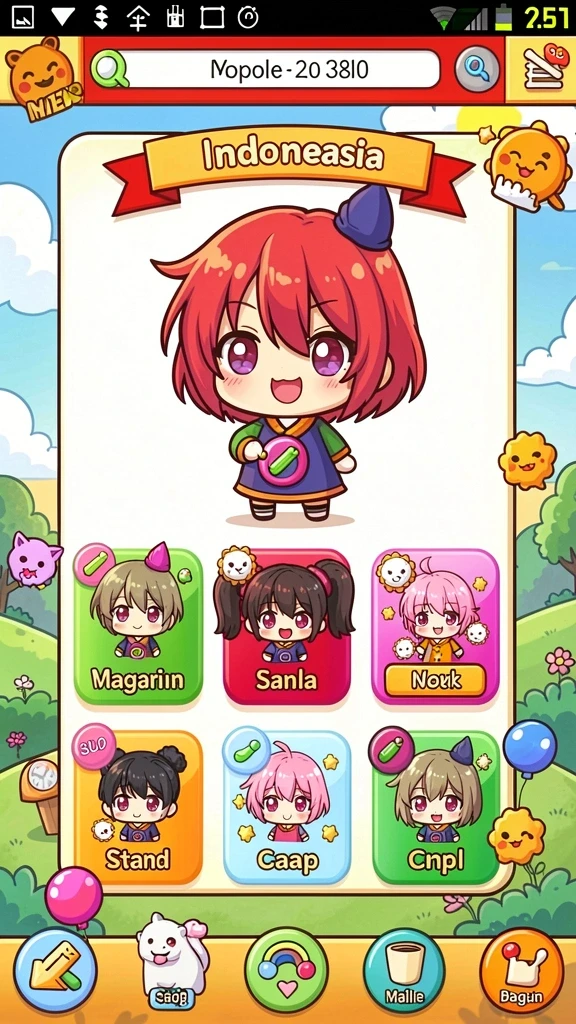Tap the blue magnifier search button
Image resolution: width=576 pixels, height=1024 pixels.
tap(477, 69)
